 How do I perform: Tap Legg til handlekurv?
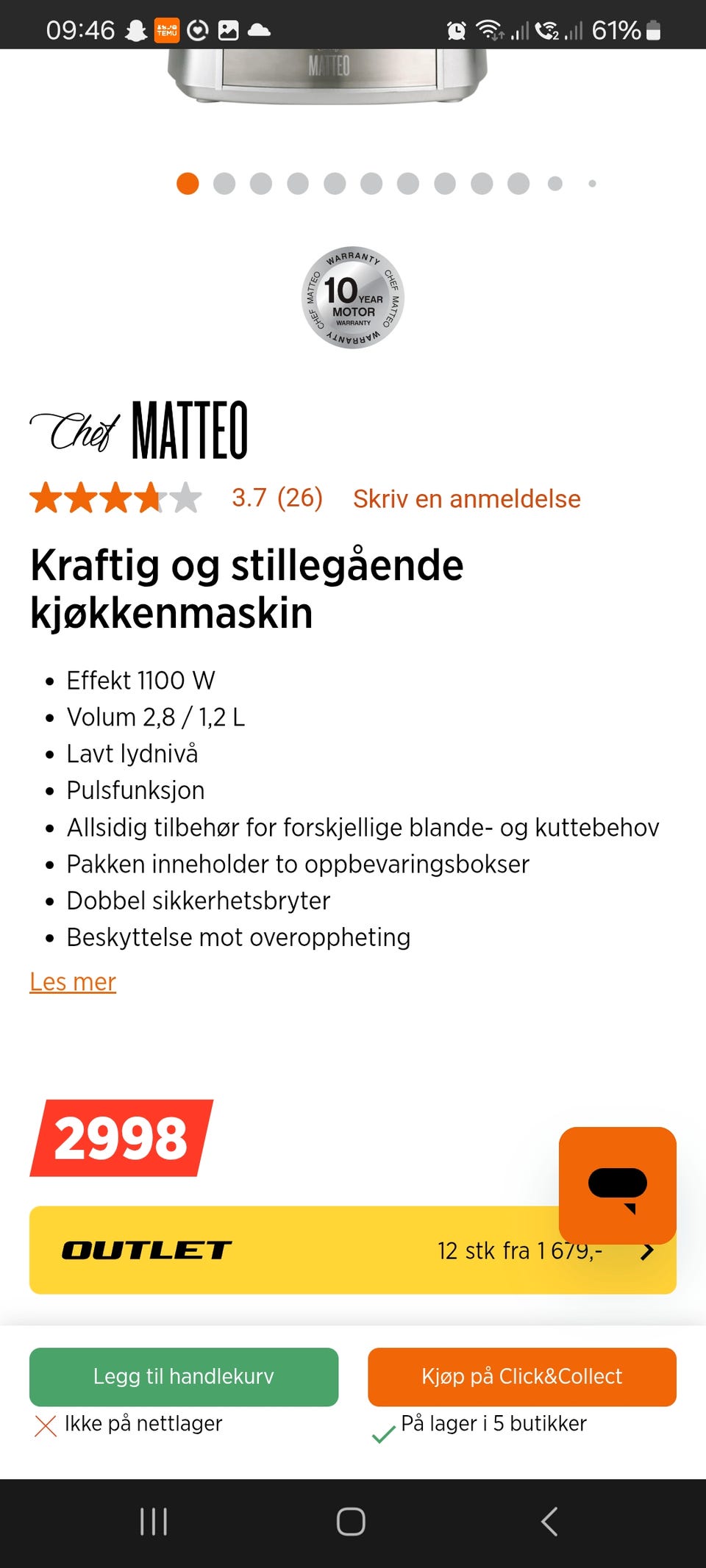tap(183, 1376)
